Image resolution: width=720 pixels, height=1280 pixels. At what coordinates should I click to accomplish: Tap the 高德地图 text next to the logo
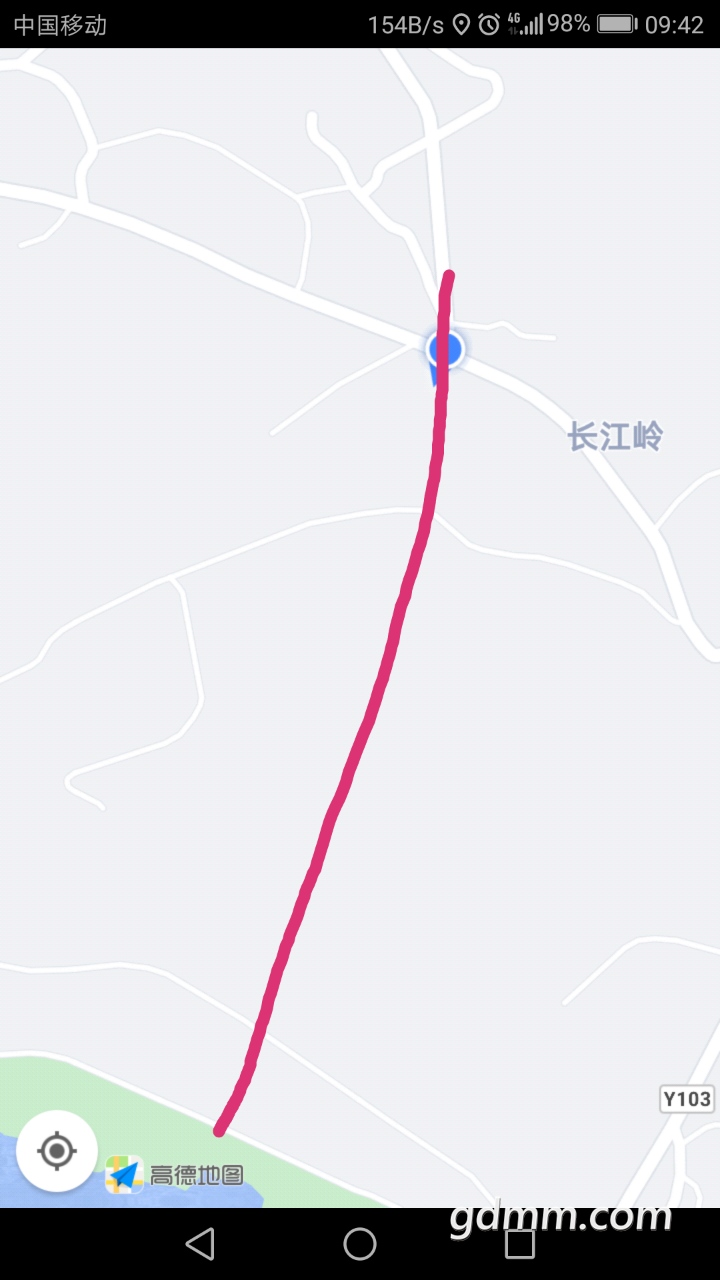click(x=195, y=1175)
